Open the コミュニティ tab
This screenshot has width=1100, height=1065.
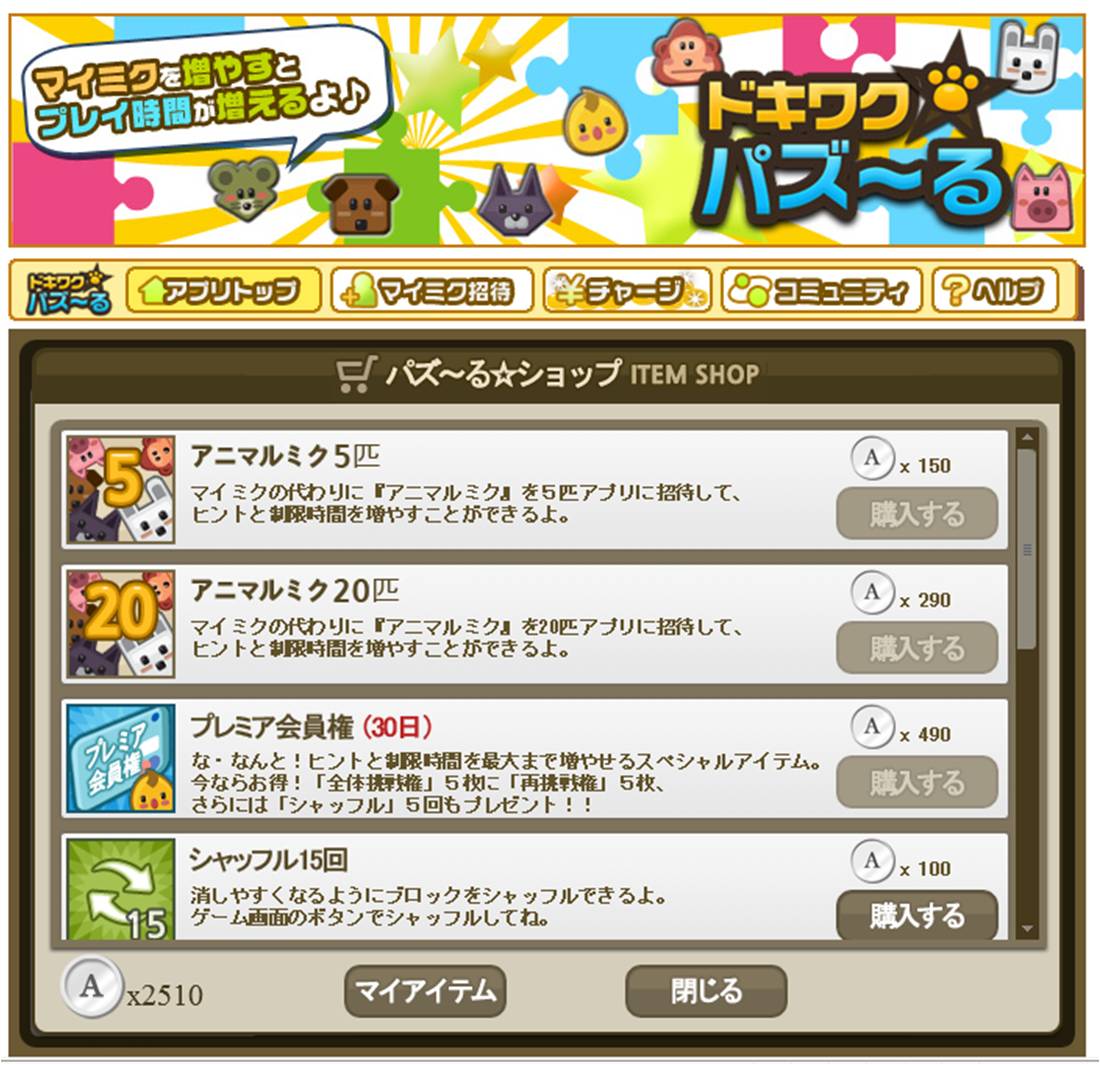821,291
